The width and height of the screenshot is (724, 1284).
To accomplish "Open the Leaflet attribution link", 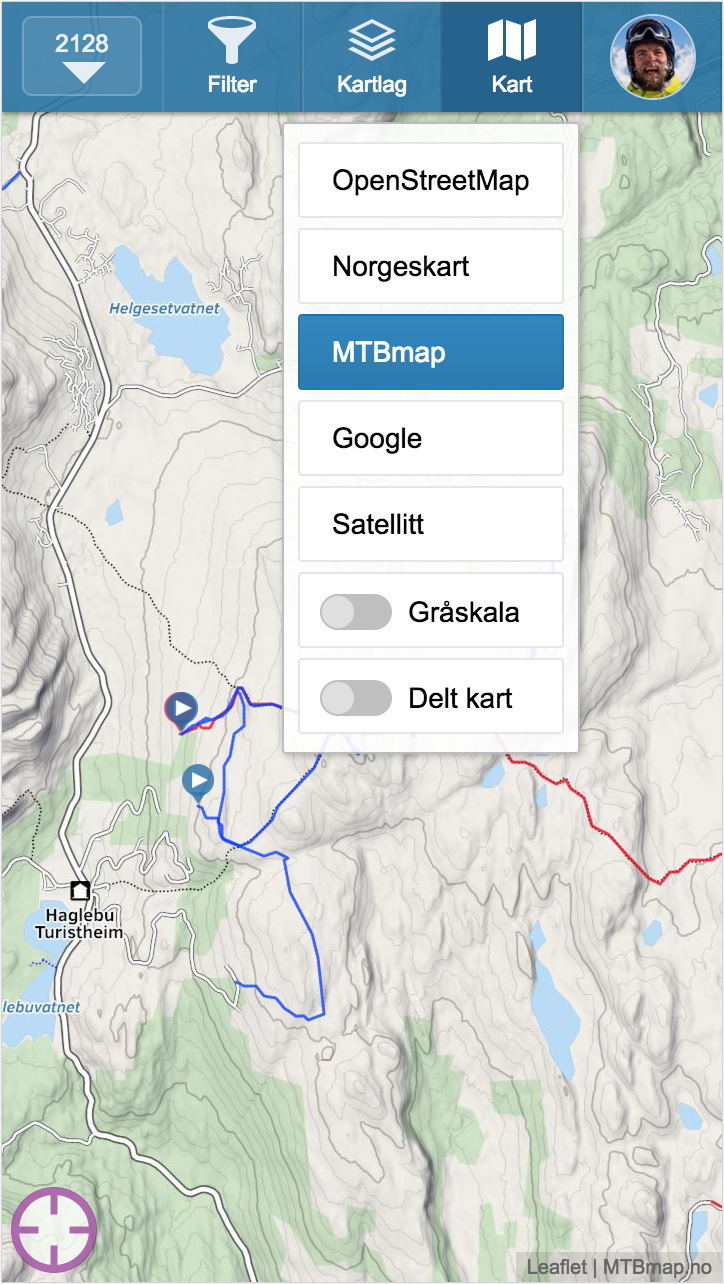I will tap(557, 1267).
